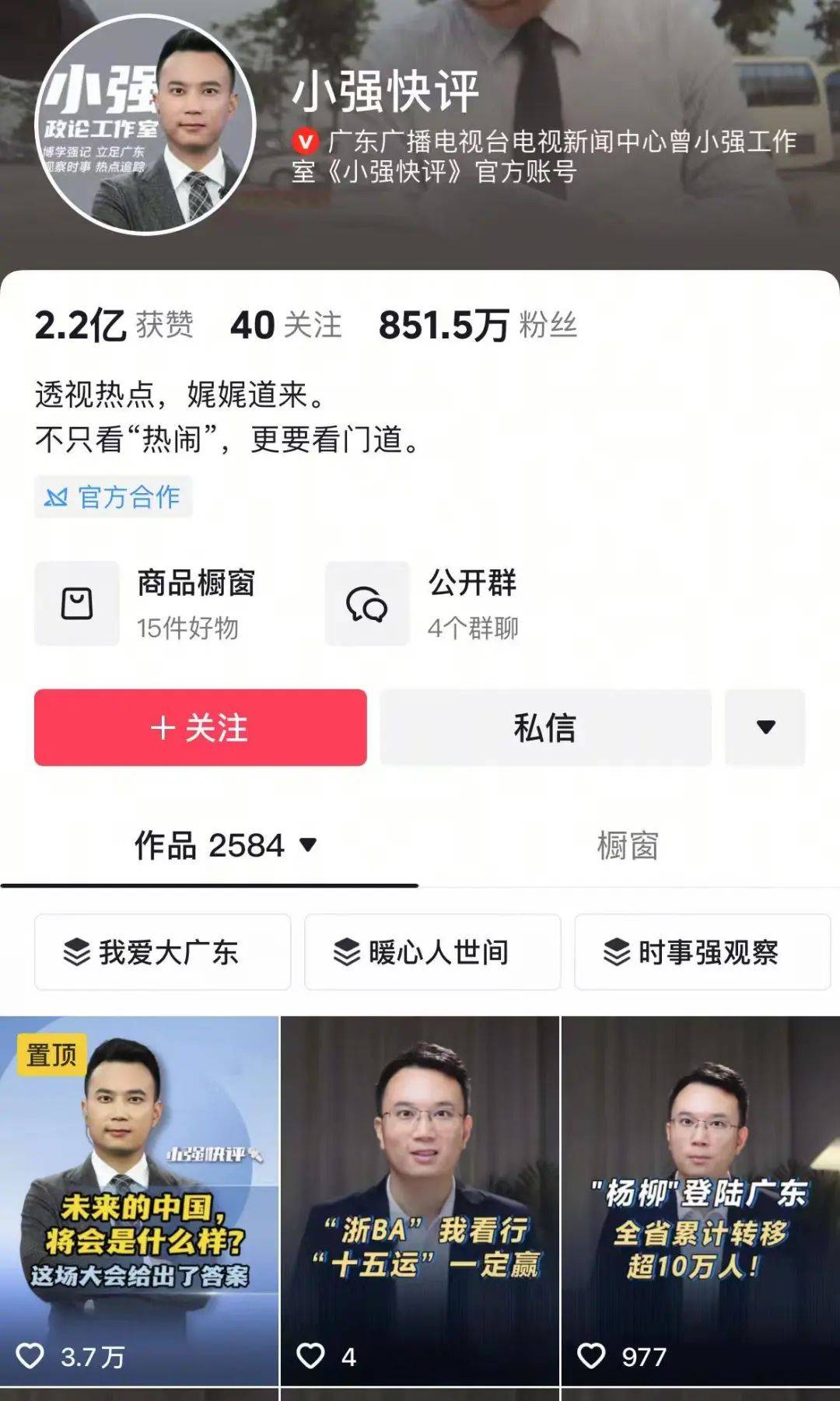Open the 时事强观察 collection

tap(702, 952)
